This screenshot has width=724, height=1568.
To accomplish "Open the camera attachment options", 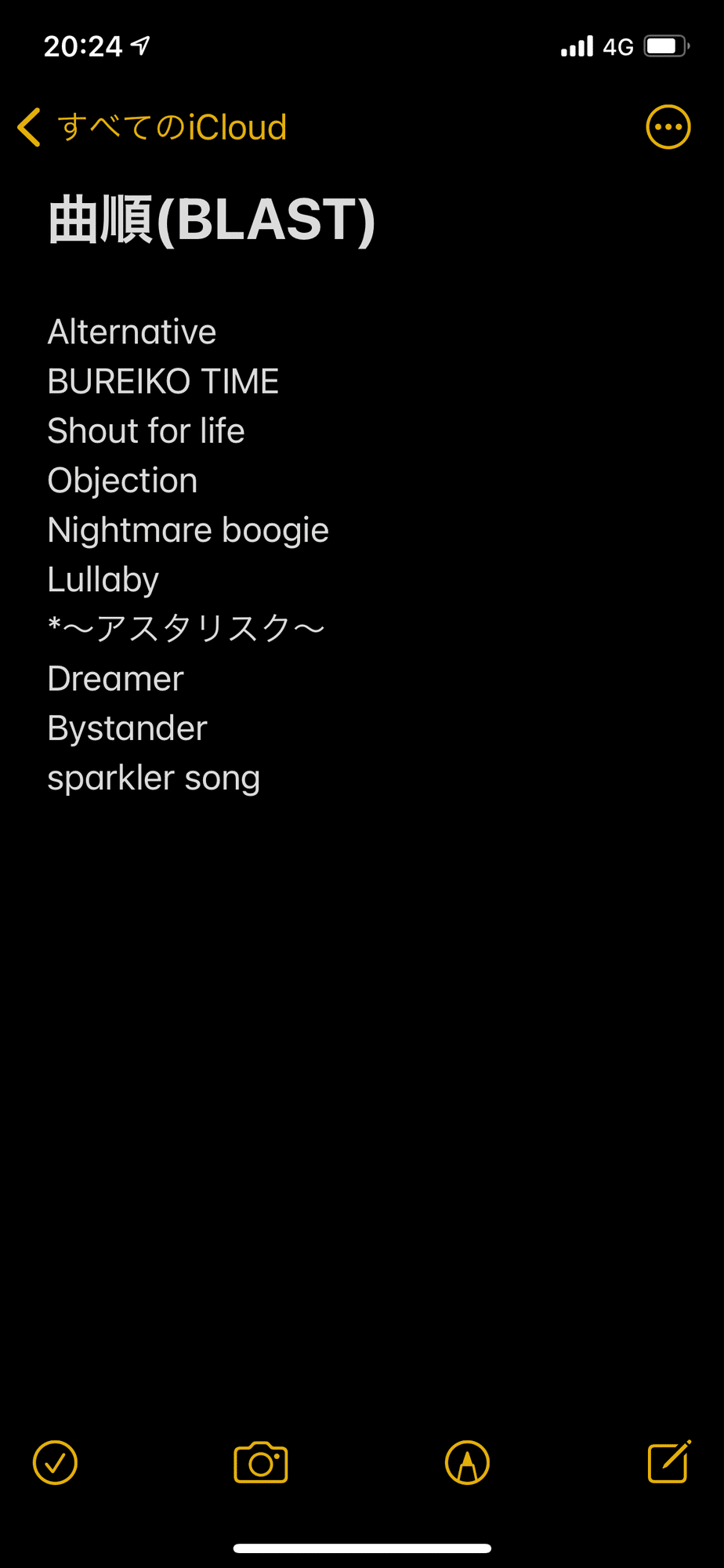I will (261, 1462).
